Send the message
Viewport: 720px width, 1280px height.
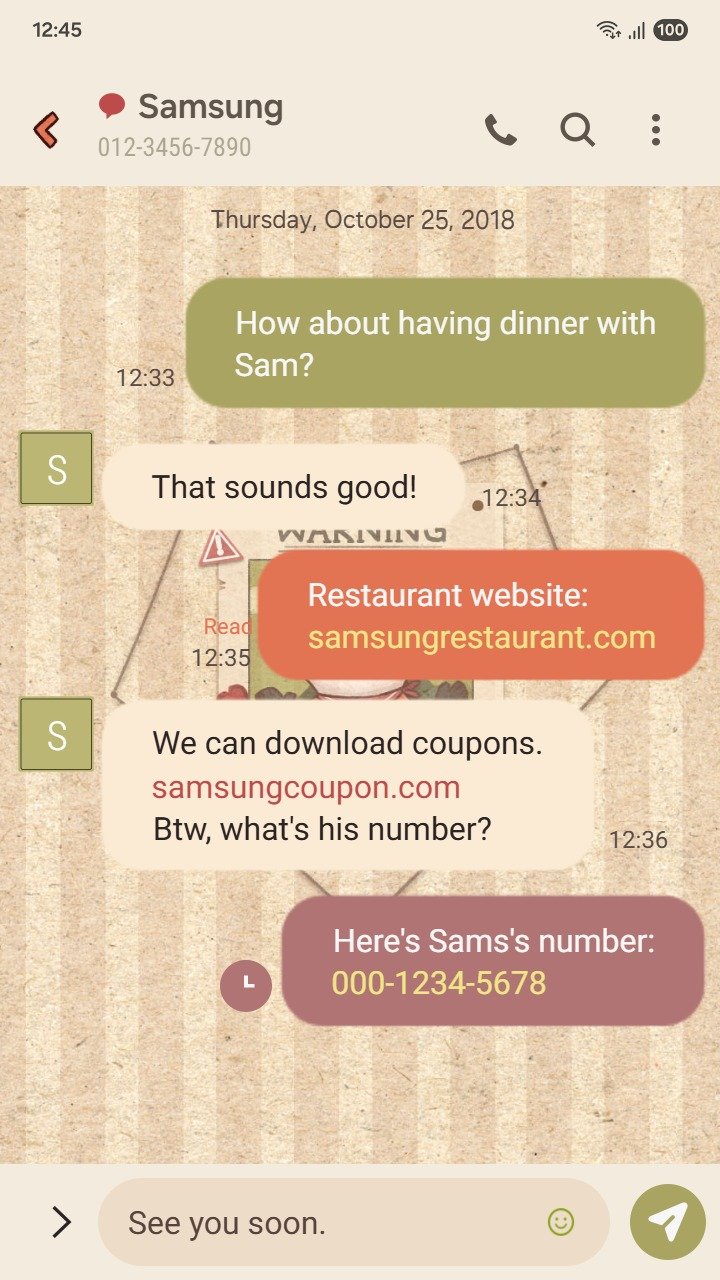point(667,1221)
